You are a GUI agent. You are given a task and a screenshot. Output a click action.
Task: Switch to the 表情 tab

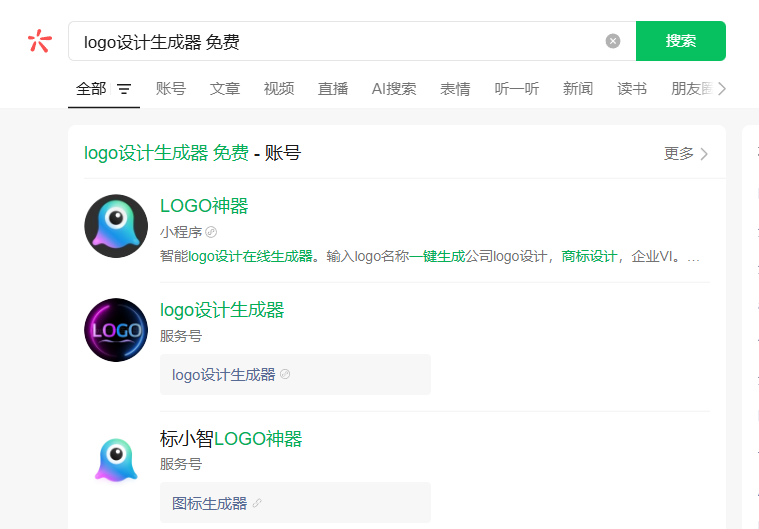pos(455,88)
